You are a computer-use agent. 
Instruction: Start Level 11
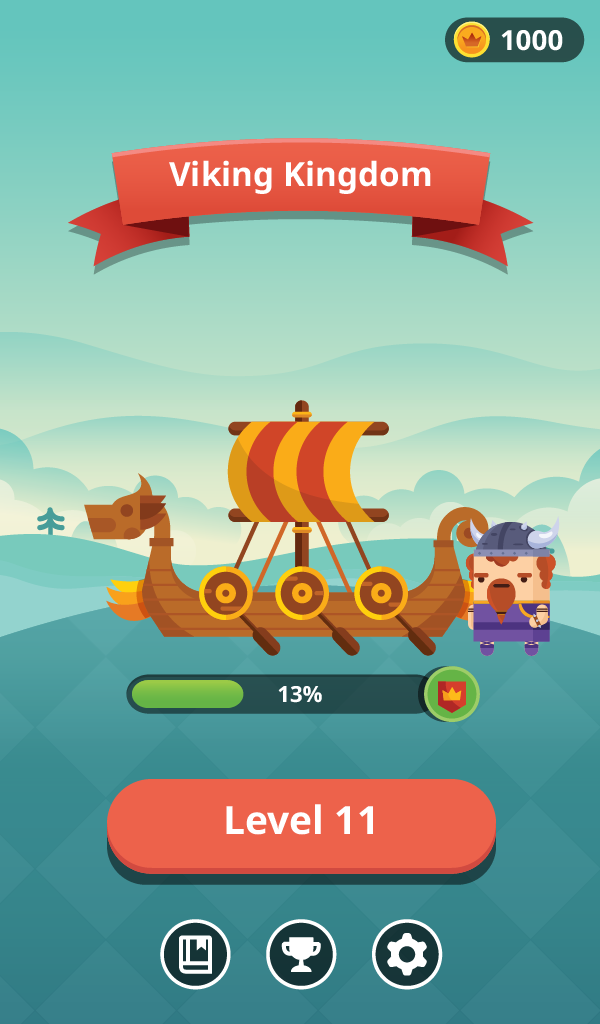coord(301,822)
